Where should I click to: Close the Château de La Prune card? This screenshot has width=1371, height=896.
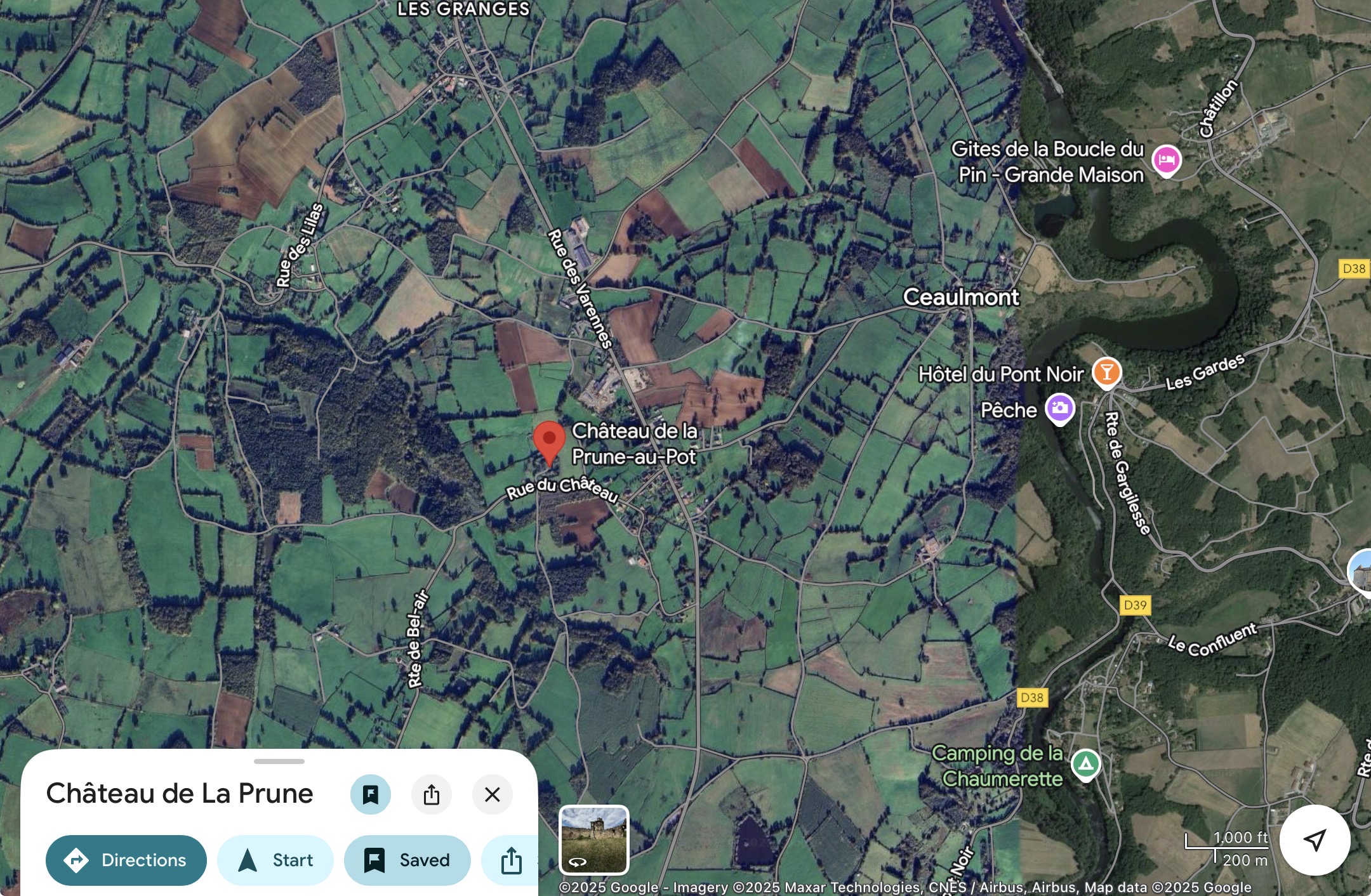(x=492, y=794)
